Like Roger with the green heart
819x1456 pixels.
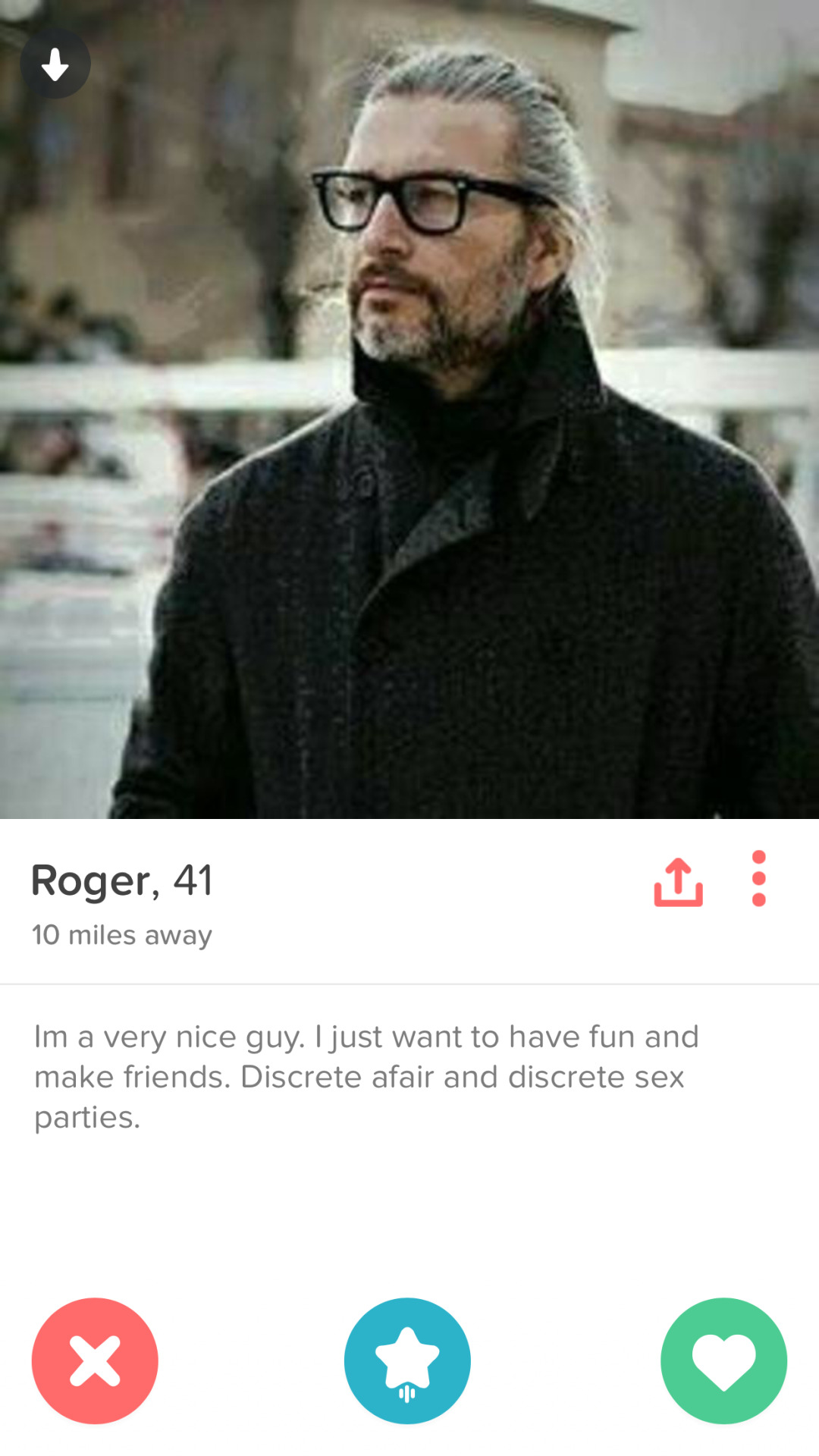pos(723,1360)
